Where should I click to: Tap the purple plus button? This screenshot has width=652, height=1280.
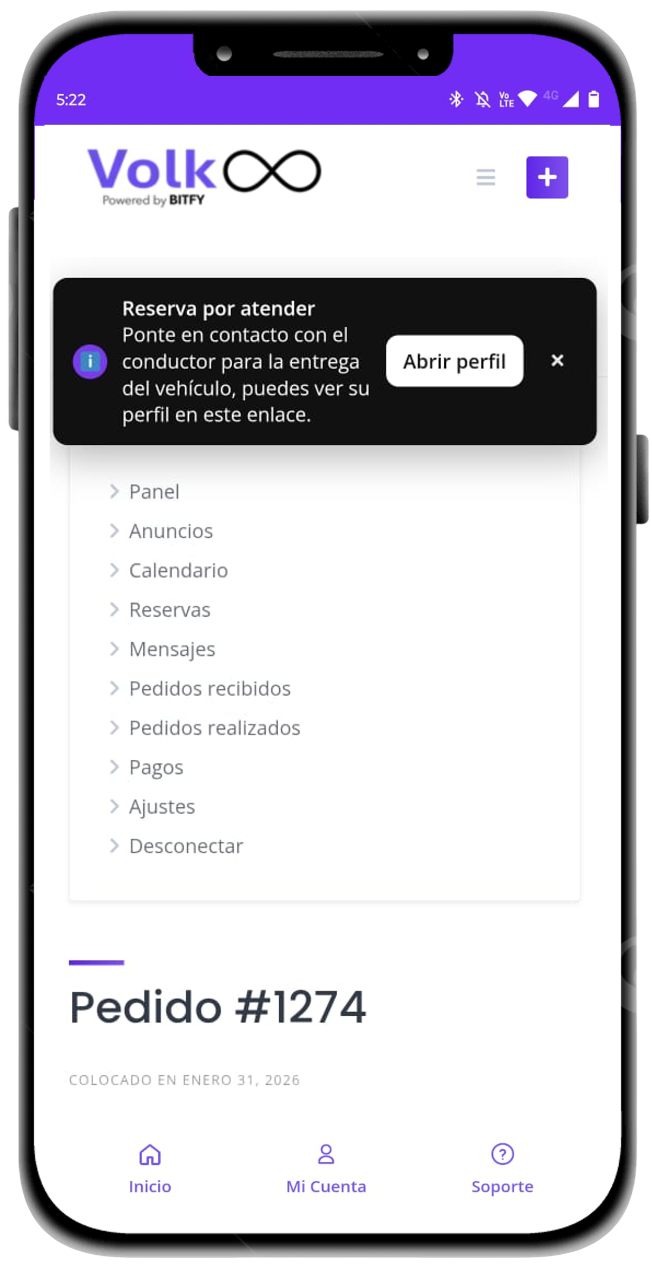click(x=547, y=178)
